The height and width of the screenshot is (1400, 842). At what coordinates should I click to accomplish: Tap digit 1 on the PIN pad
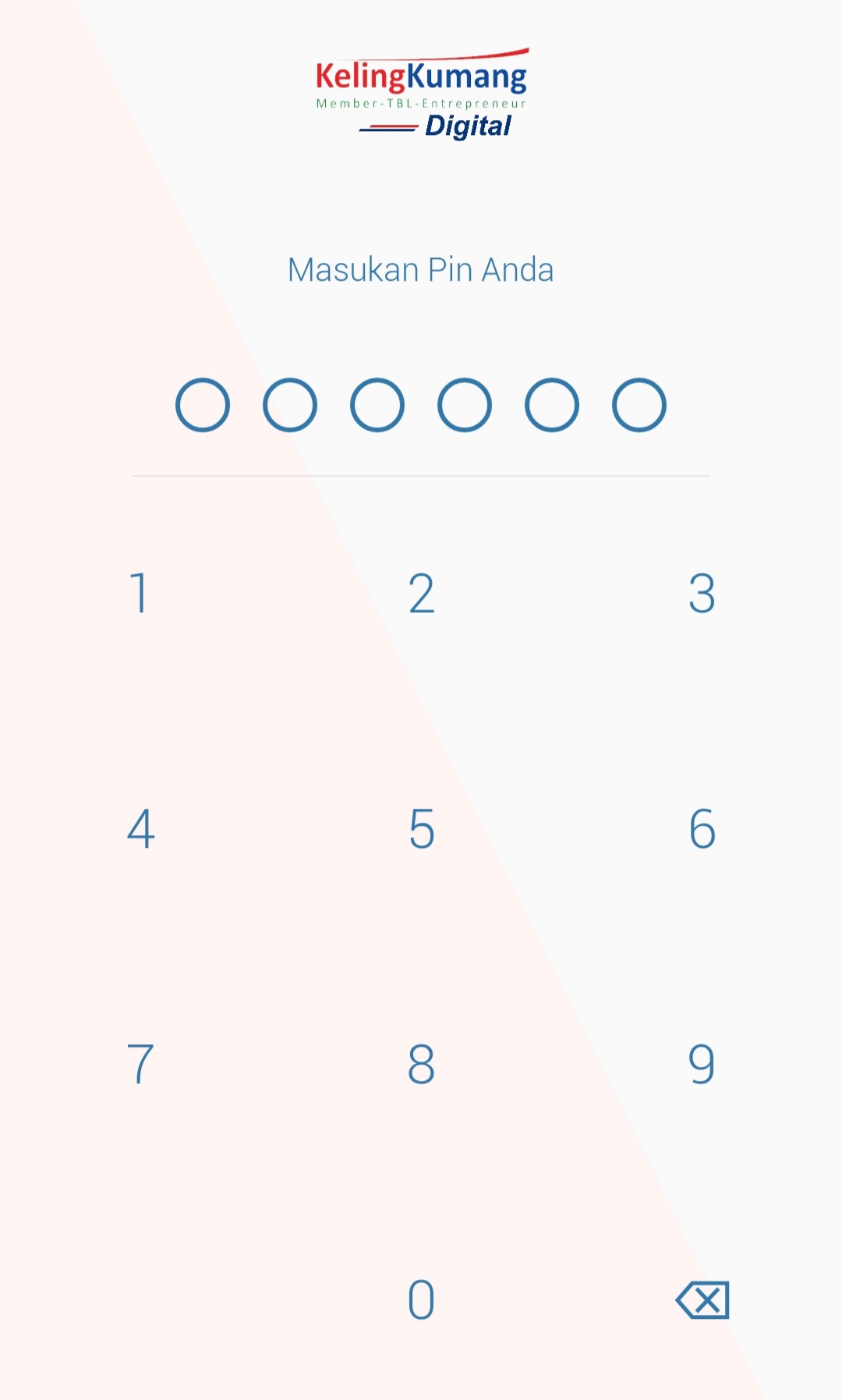point(140,594)
